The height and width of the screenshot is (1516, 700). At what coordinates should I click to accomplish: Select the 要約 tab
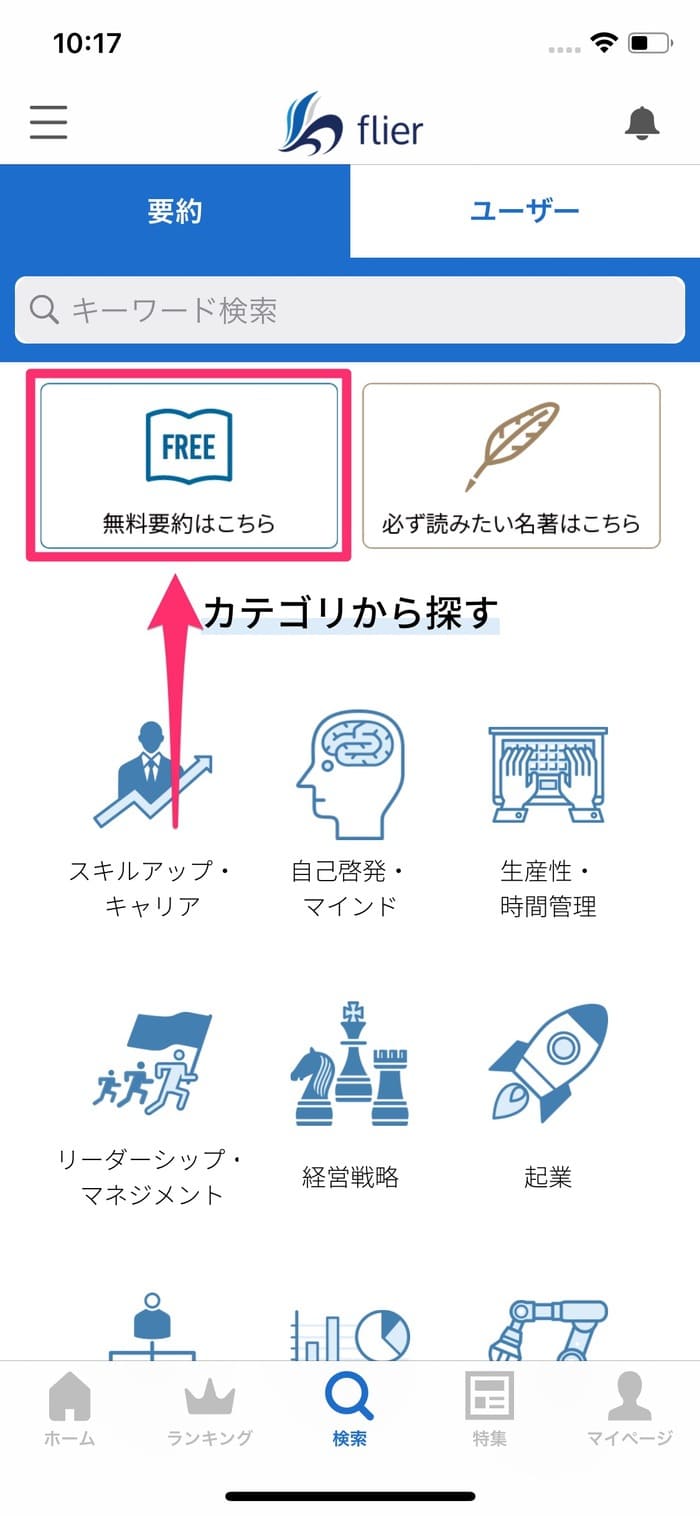click(x=175, y=211)
